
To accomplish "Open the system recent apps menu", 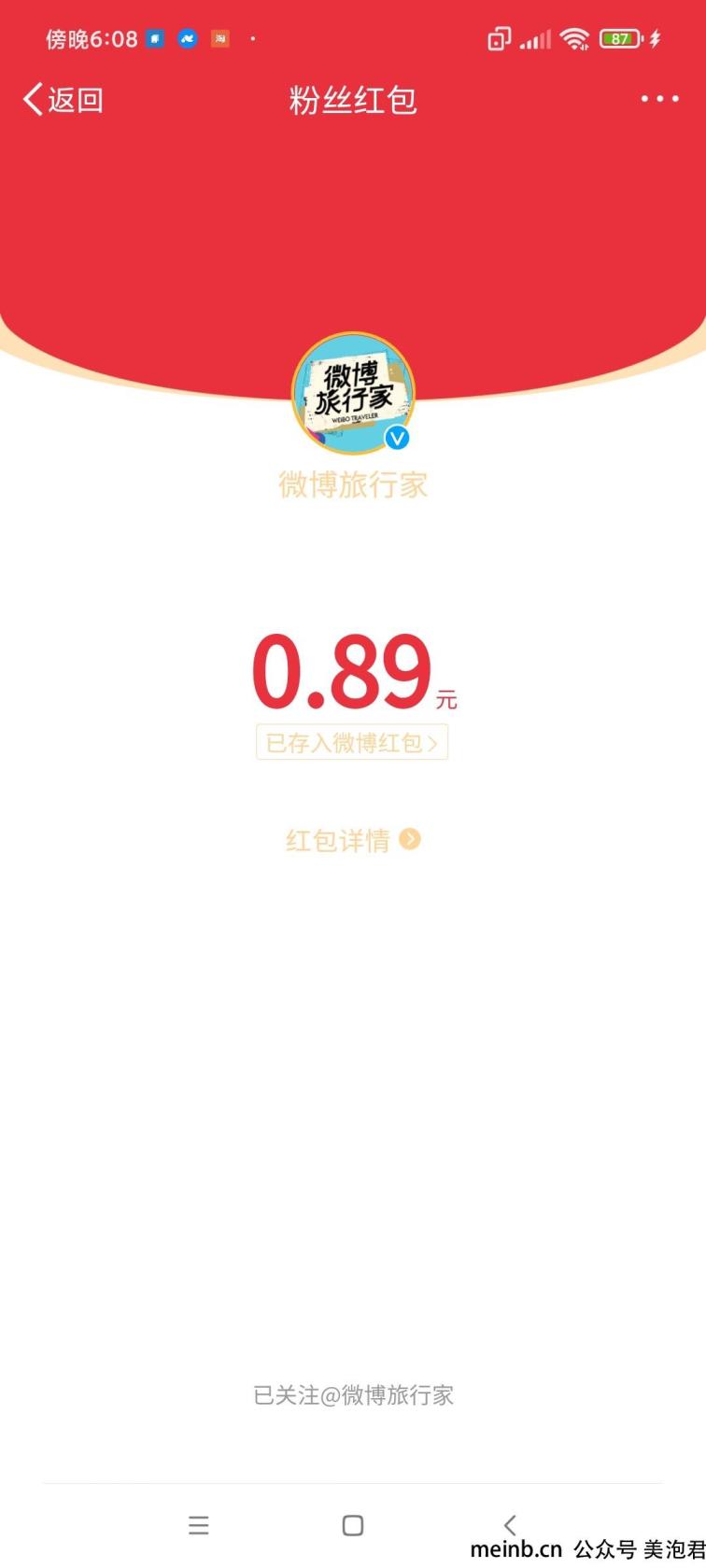I will click(198, 1525).
